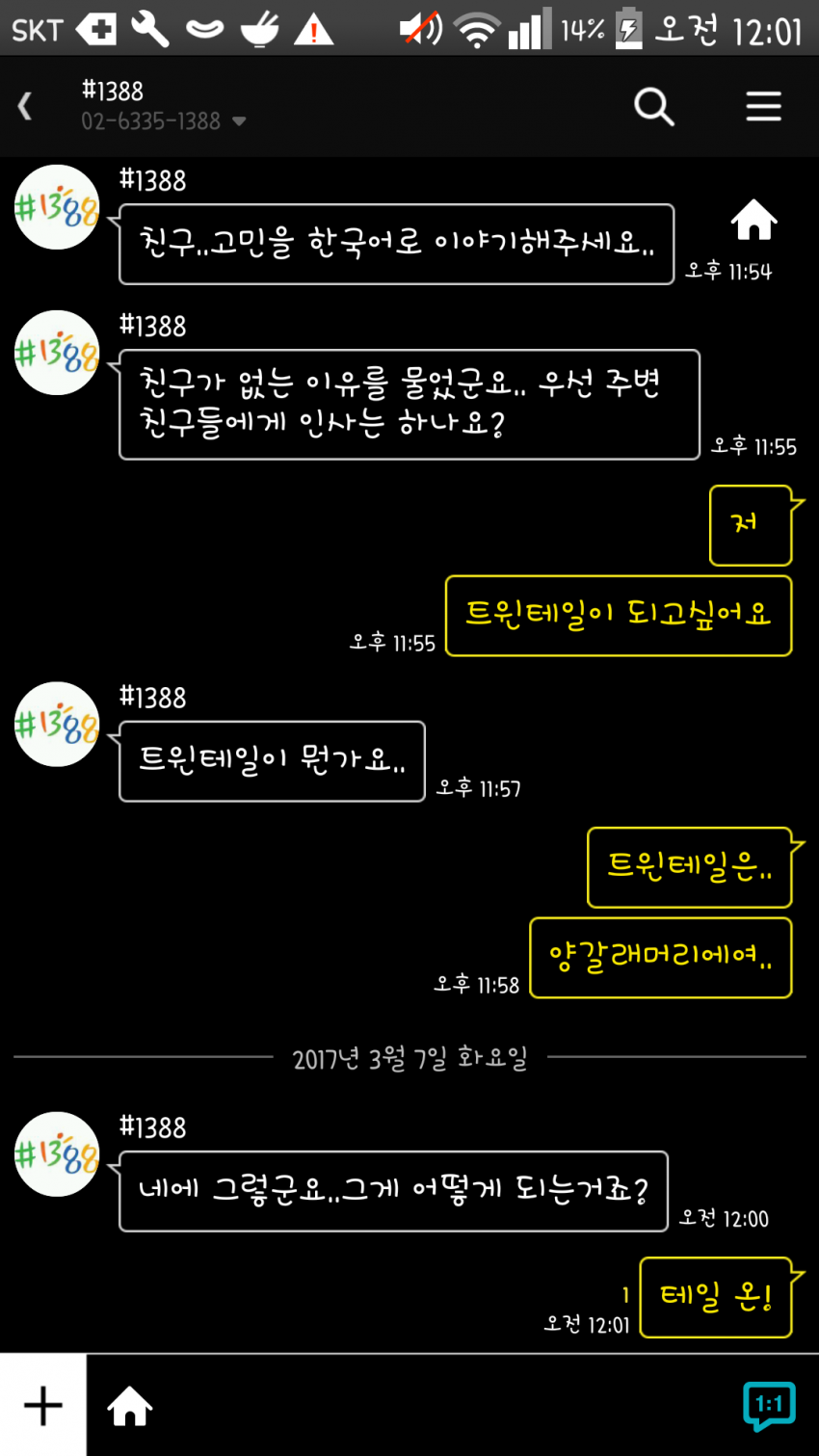Select the '트윈테일이 되고싶어요' message bubble
The height and width of the screenshot is (1456, 819).
pyautogui.click(x=619, y=616)
